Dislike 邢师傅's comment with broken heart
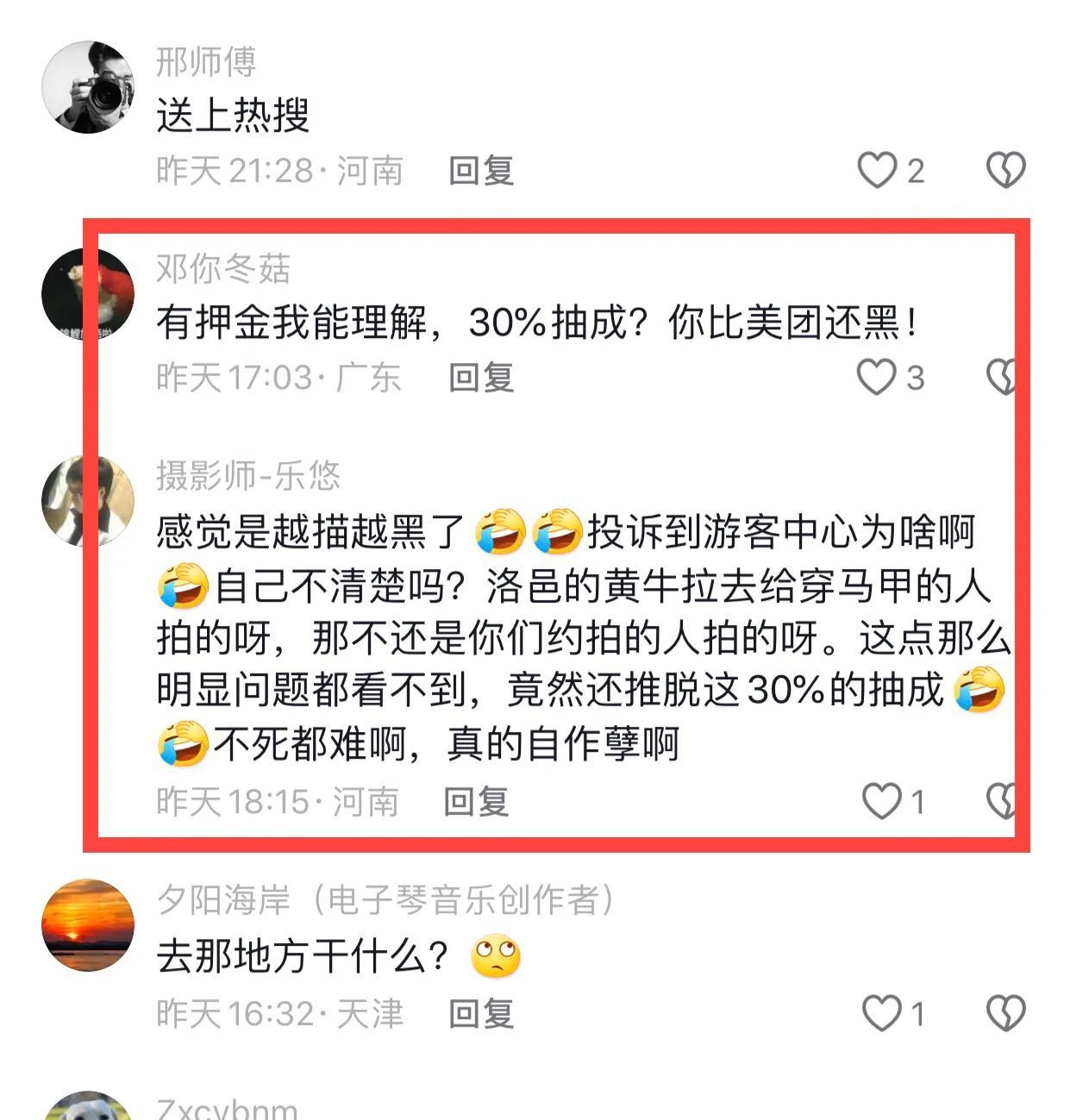Screen dimensions: 1070x1120 (1005, 170)
